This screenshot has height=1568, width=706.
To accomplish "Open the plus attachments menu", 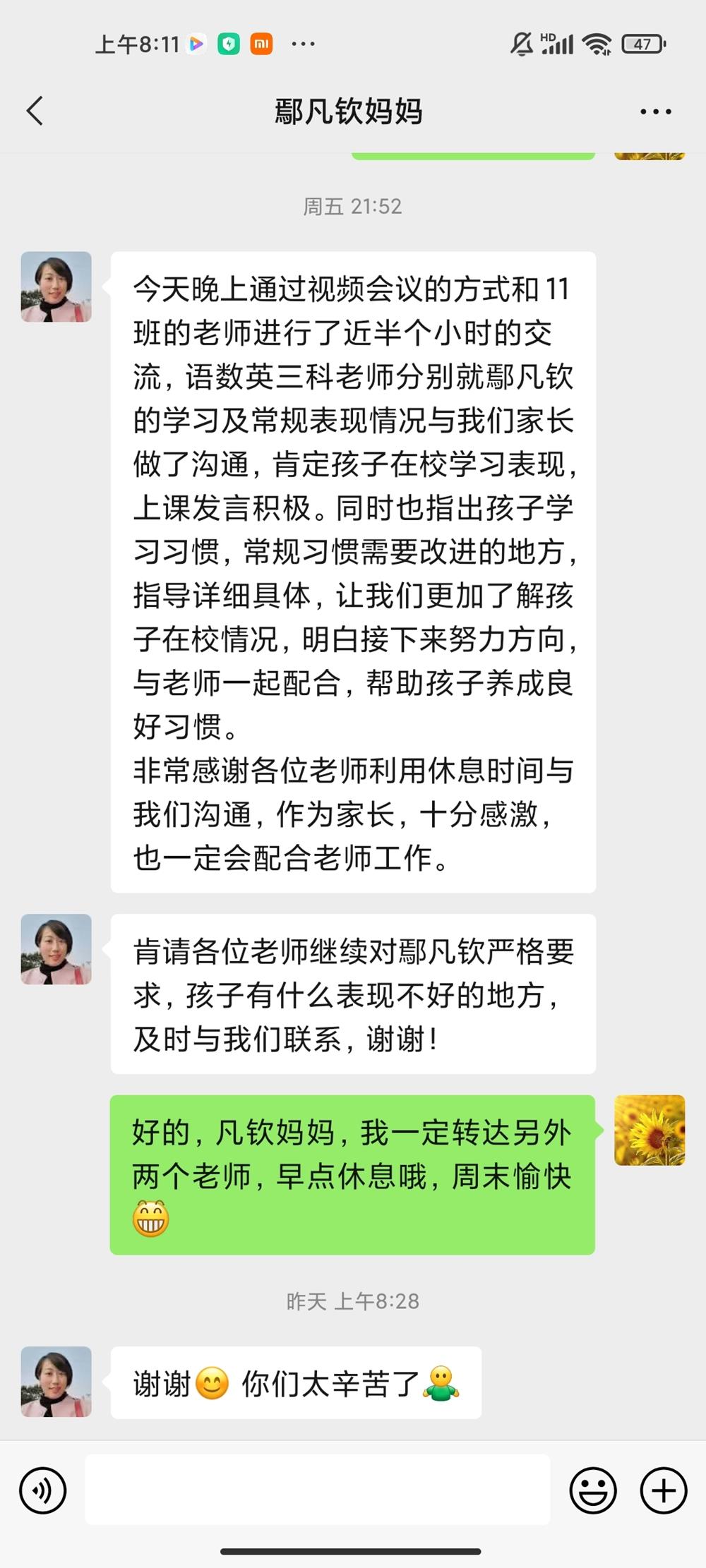I will [x=663, y=1490].
